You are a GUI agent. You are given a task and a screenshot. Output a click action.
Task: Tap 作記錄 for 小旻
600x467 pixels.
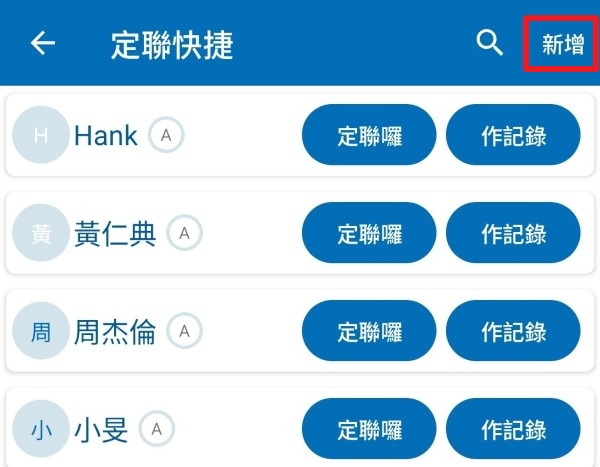(513, 430)
